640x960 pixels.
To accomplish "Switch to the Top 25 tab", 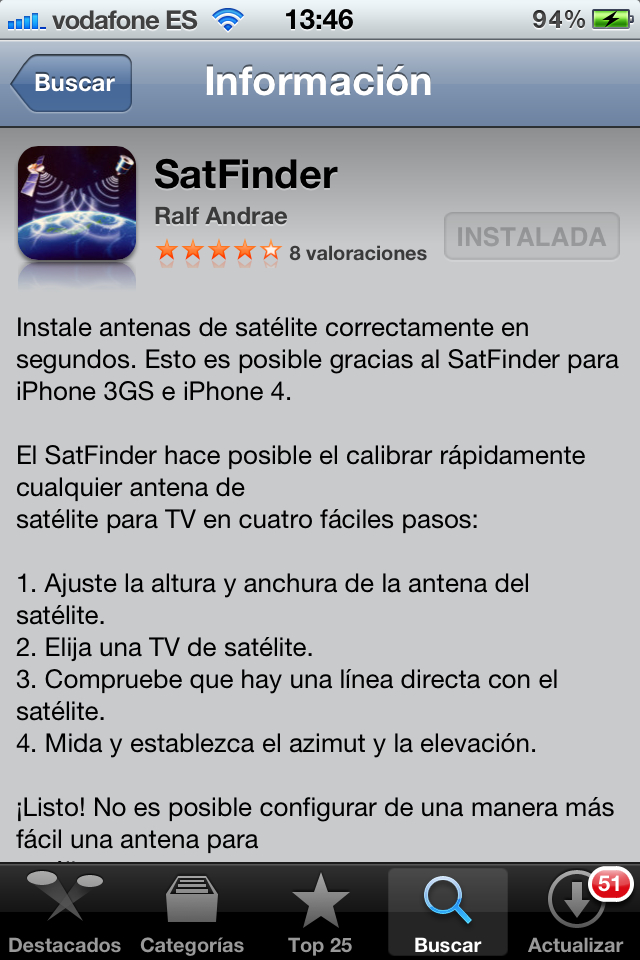I will 320,912.
